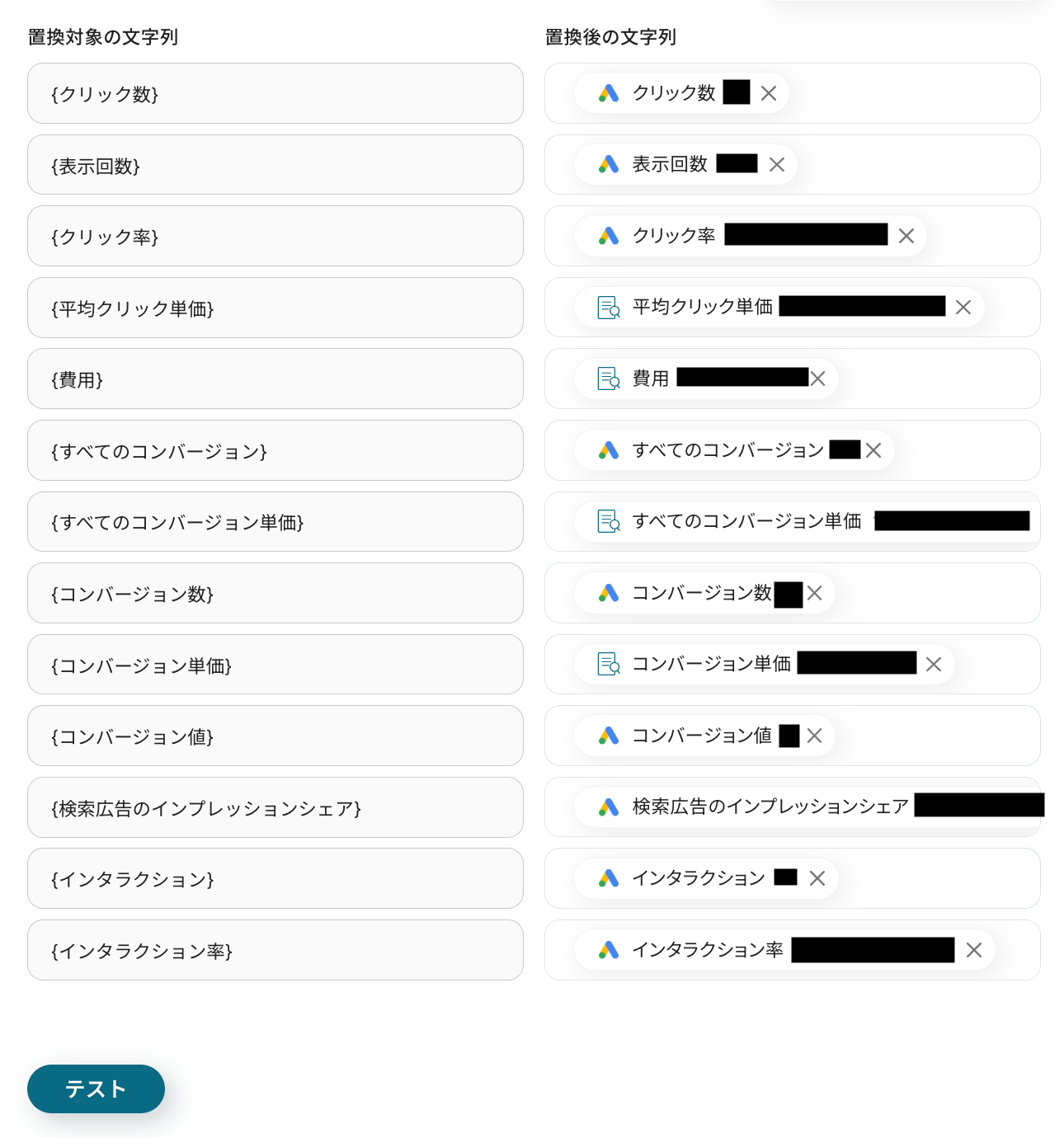Remove the 表示回数 replacement chip

pos(777,165)
